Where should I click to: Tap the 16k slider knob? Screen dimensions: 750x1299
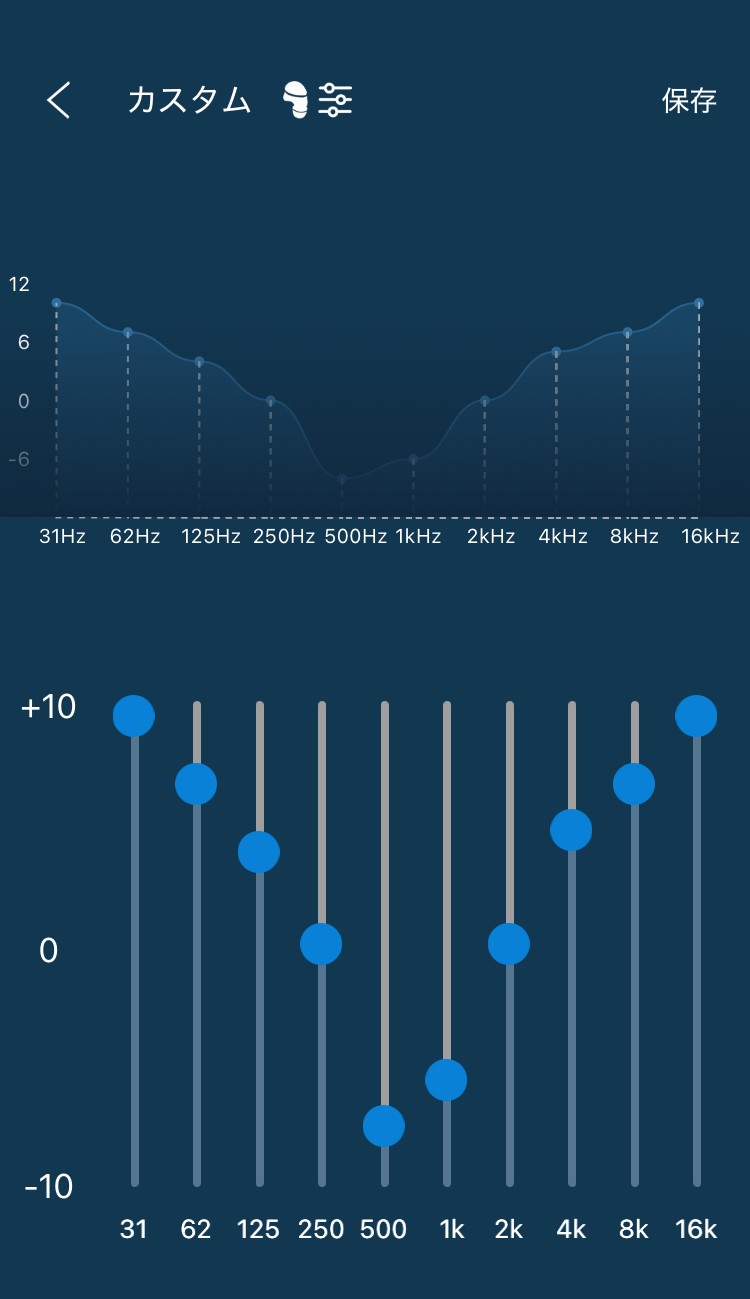pos(696,716)
